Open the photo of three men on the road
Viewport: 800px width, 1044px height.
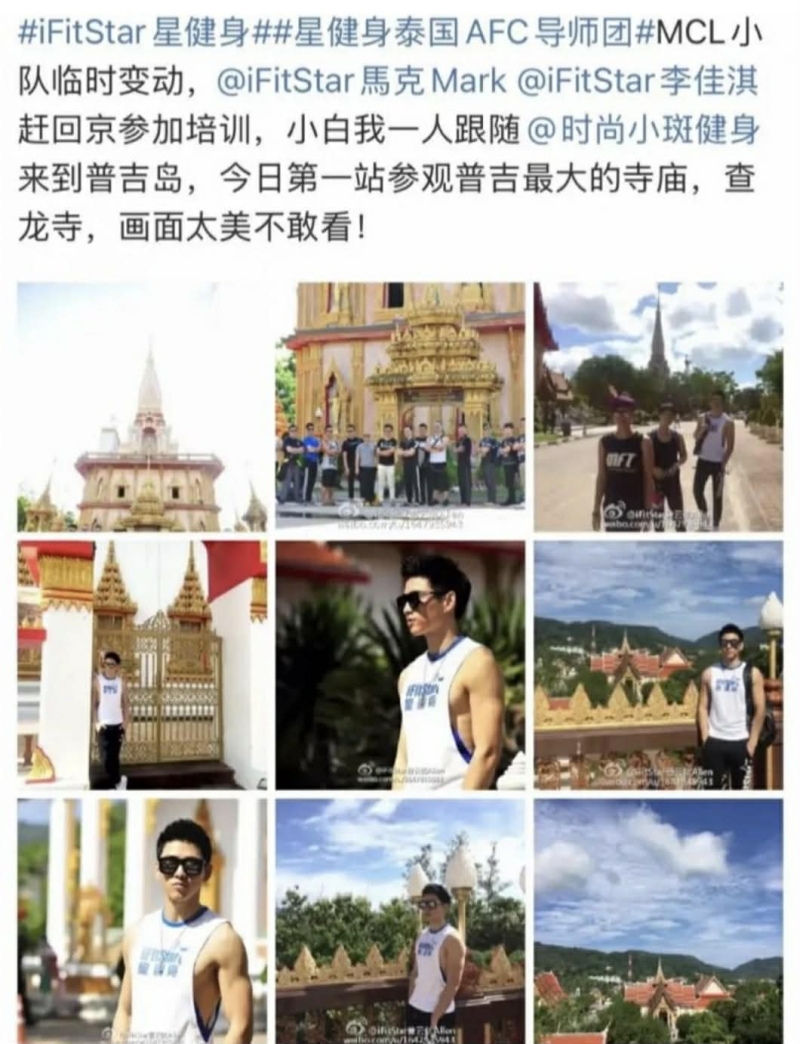(658, 406)
